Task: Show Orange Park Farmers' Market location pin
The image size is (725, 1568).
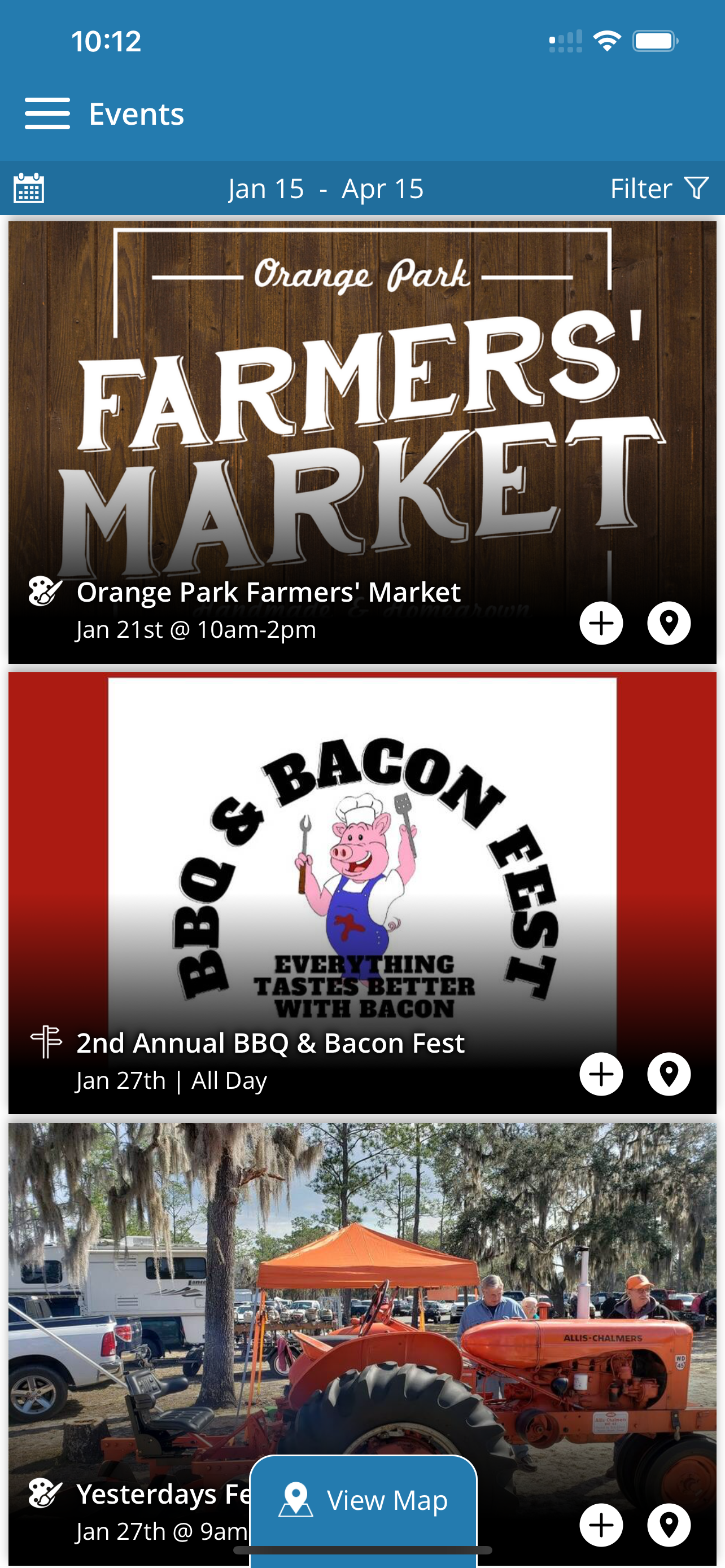Action: pos(669,623)
